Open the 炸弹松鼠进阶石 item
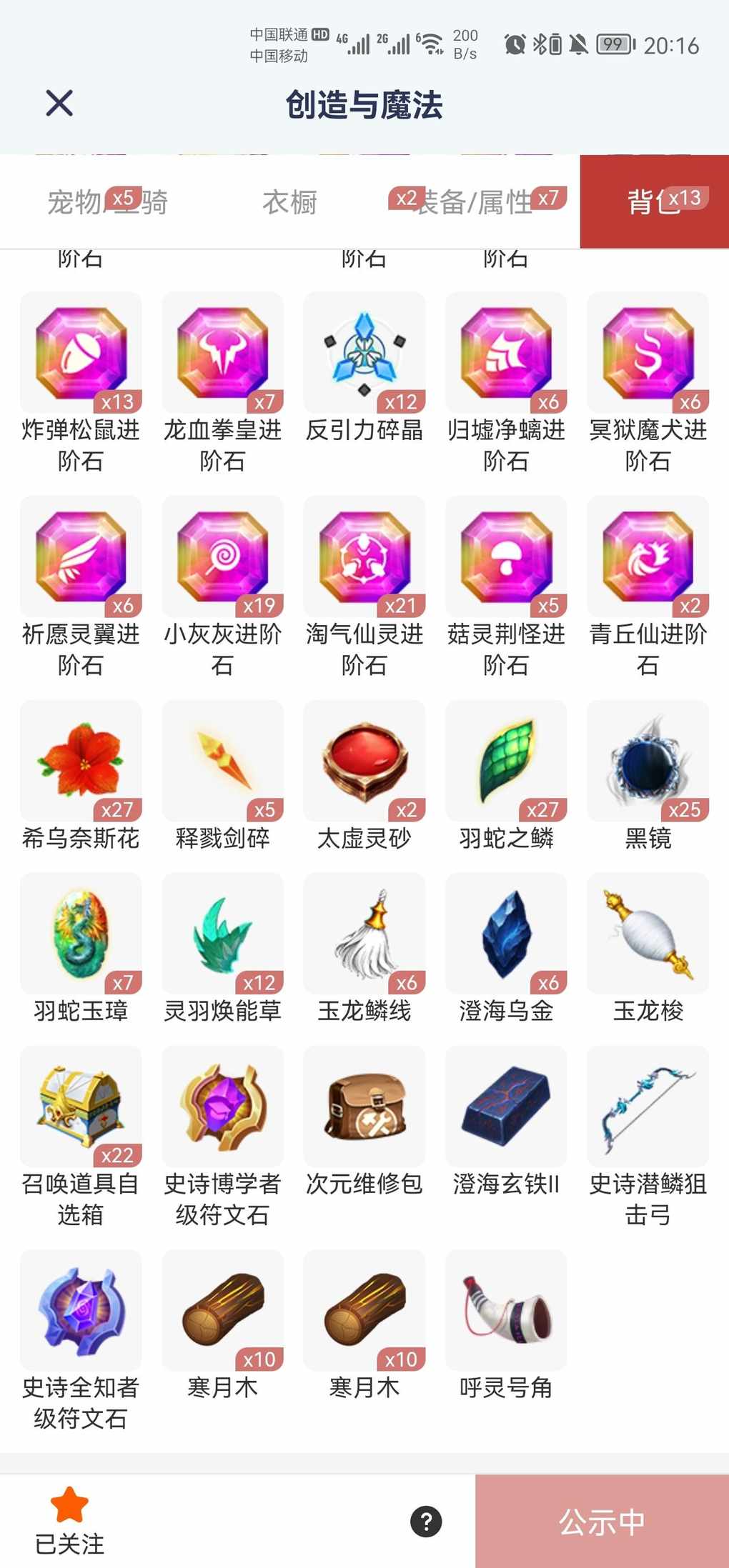729x1568 pixels. click(x=81, y=354)
